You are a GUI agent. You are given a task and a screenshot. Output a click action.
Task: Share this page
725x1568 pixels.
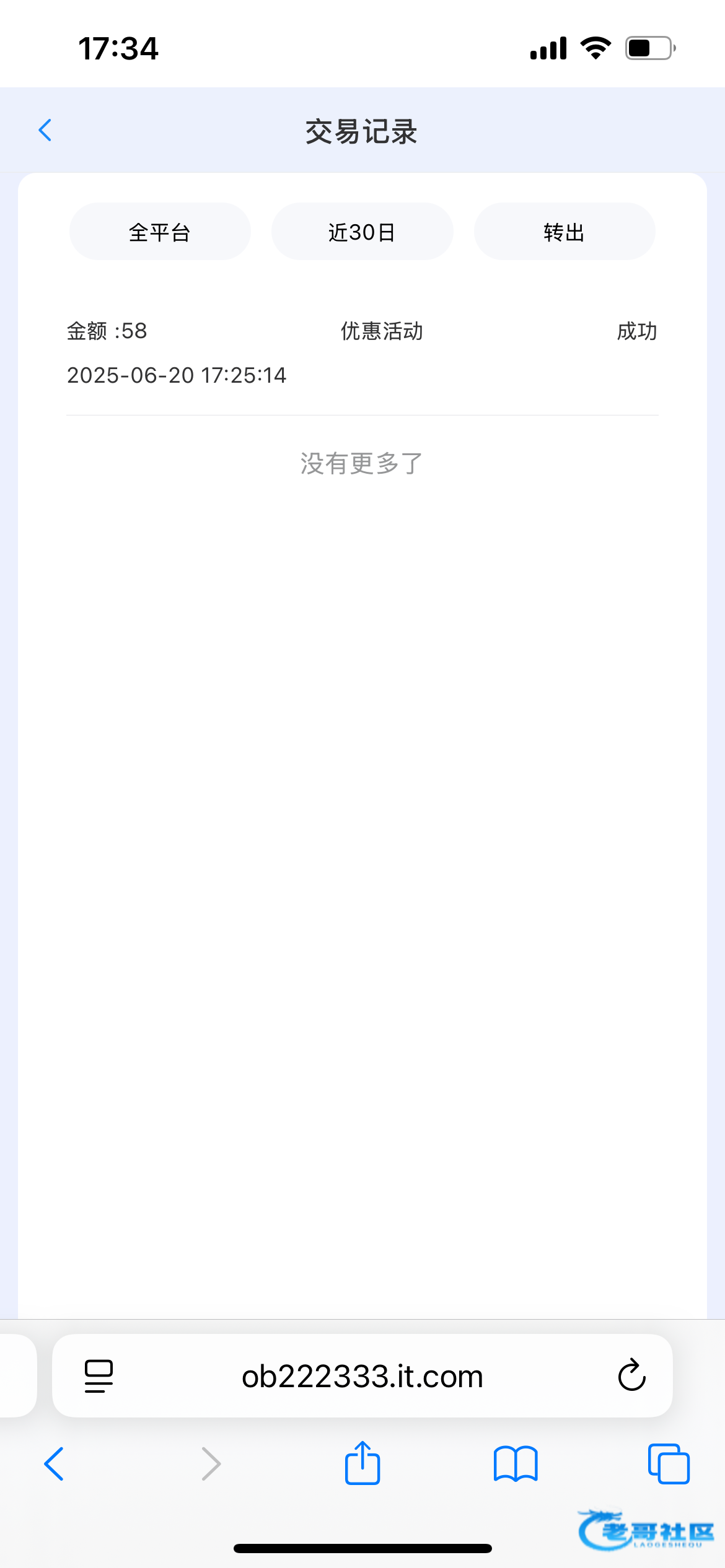click(x=362, y=1464)
